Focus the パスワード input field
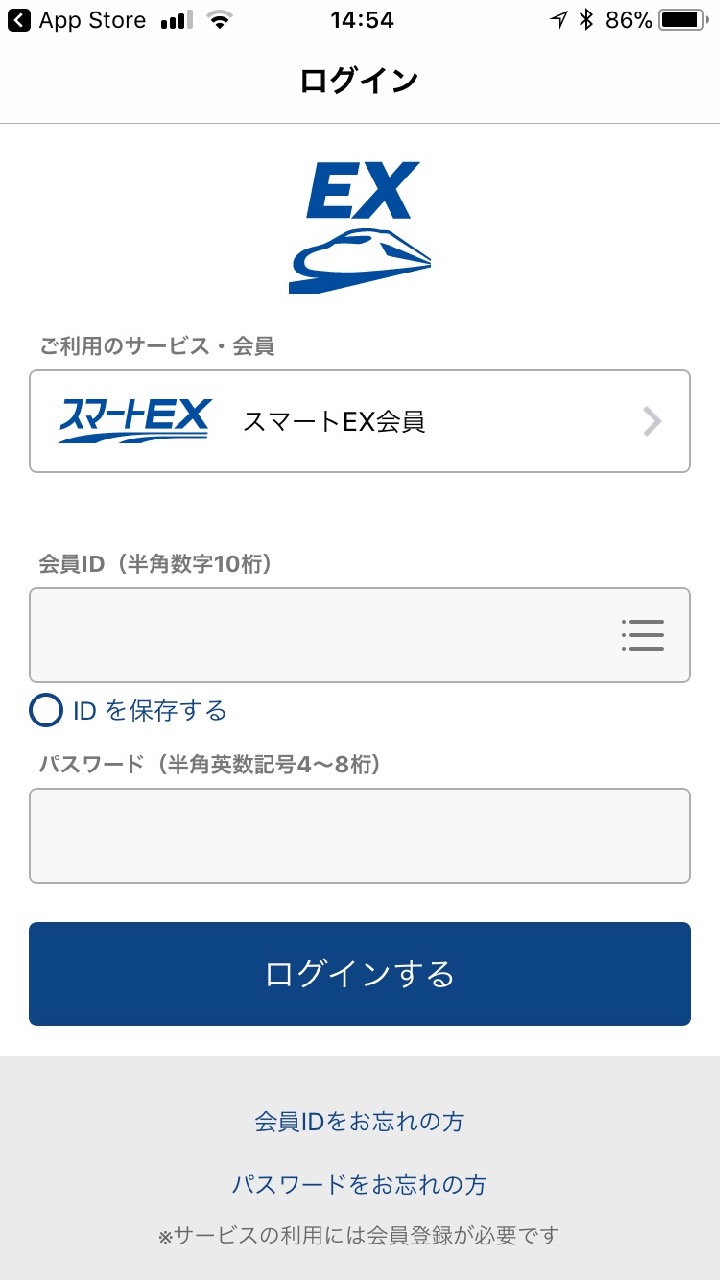The height and width of the screenshot is (1280, 720). 360,836
